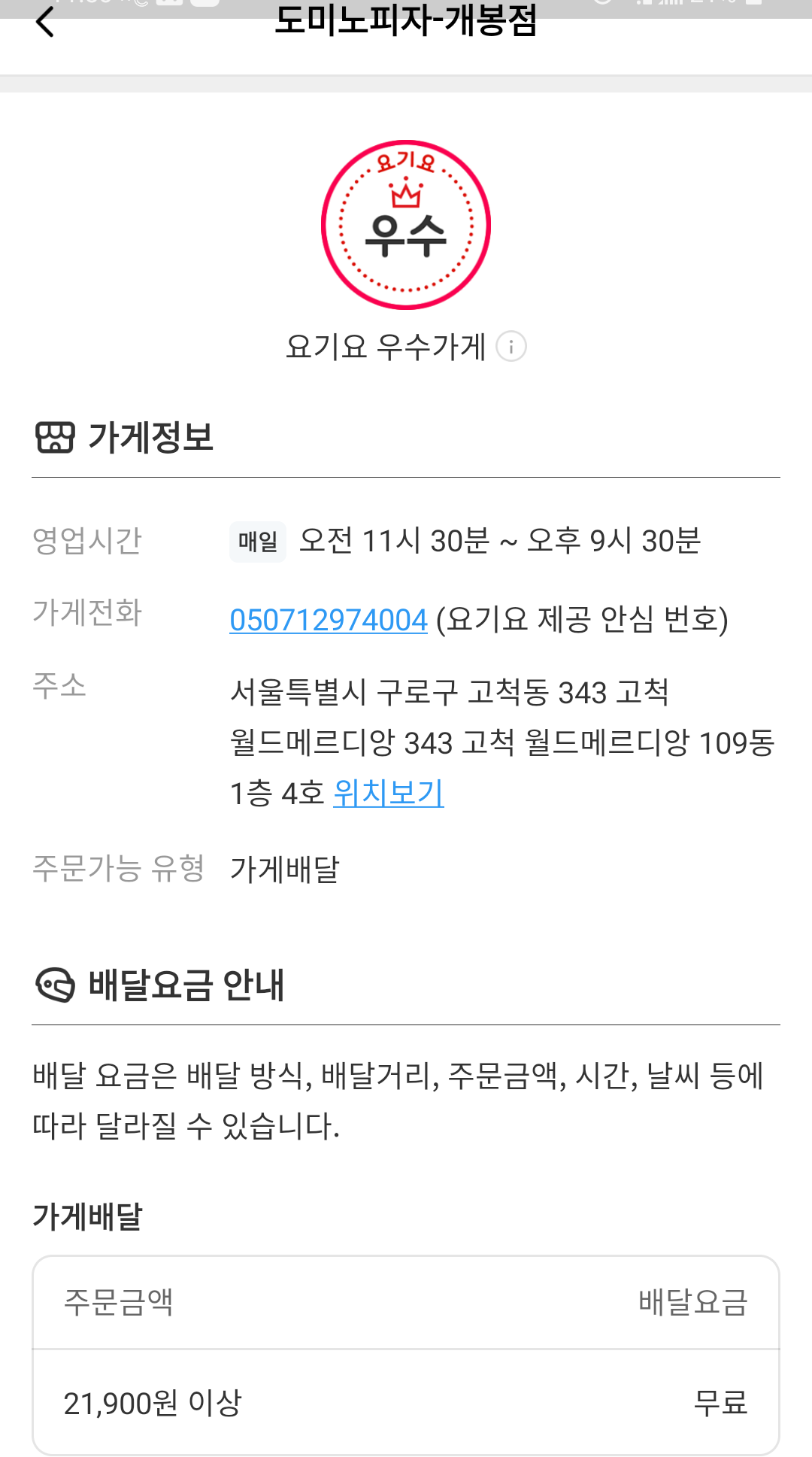Go back from the 도미노피자-개봉점 page

point(45,21)
